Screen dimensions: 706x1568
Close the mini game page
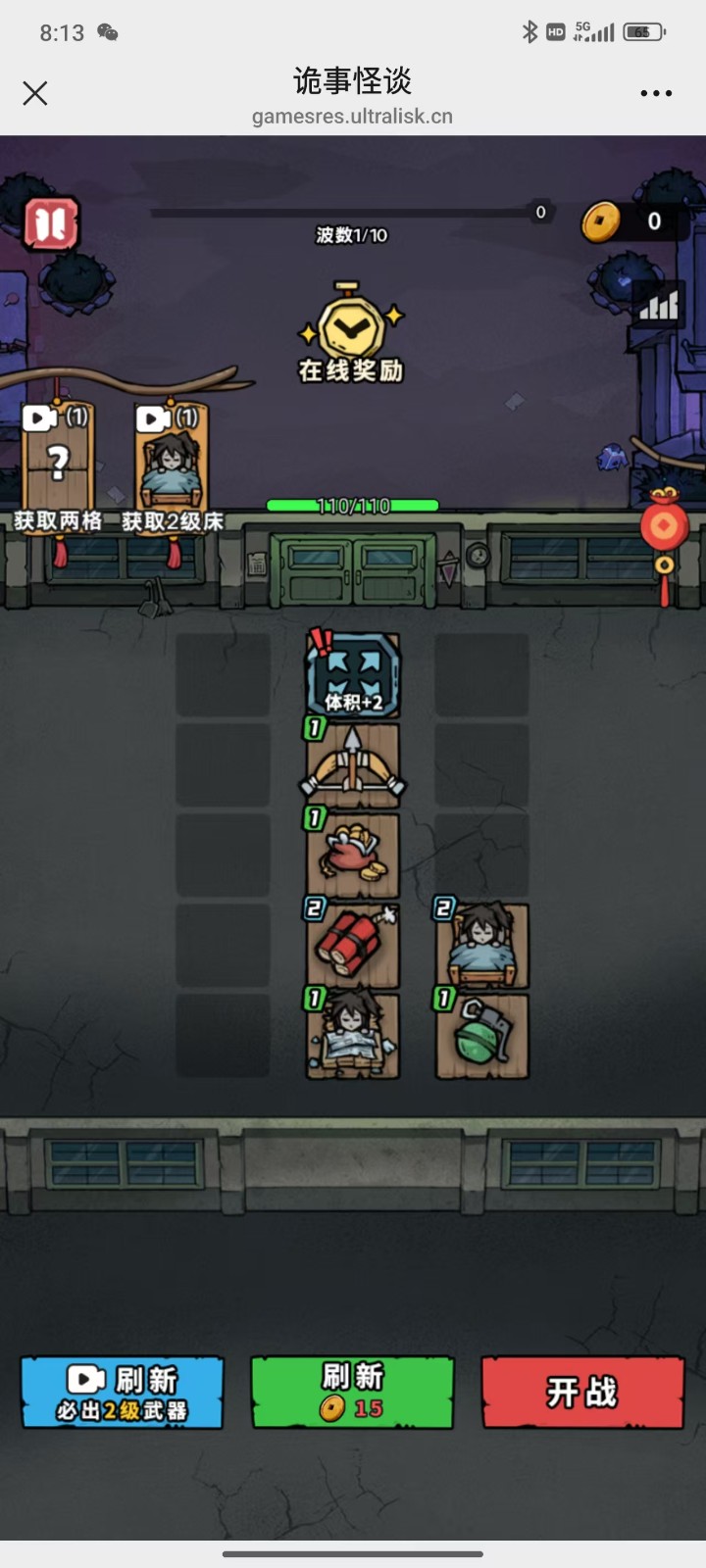[x=35, y=93]
